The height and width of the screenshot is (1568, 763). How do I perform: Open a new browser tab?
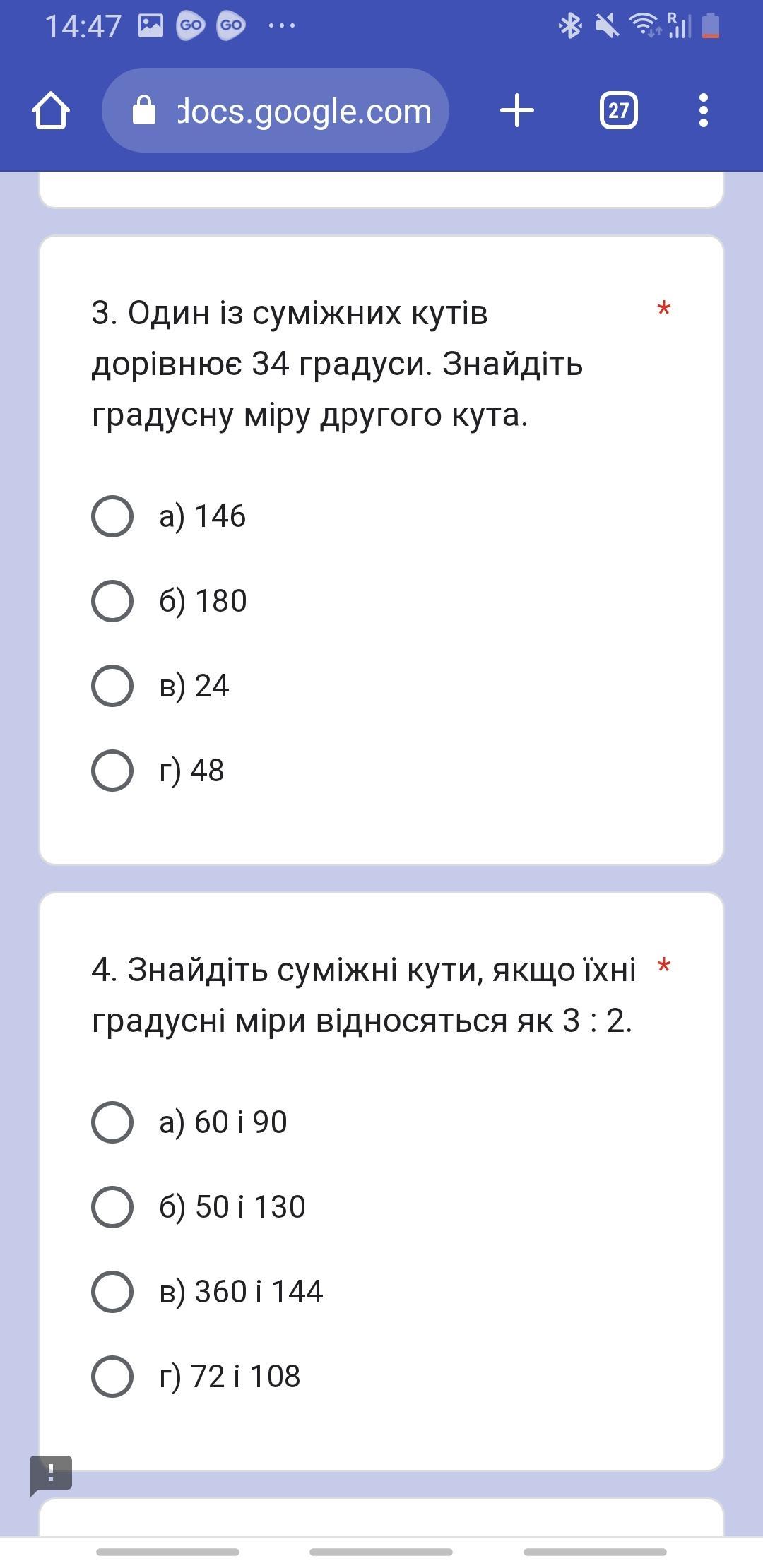coord(517,110)
